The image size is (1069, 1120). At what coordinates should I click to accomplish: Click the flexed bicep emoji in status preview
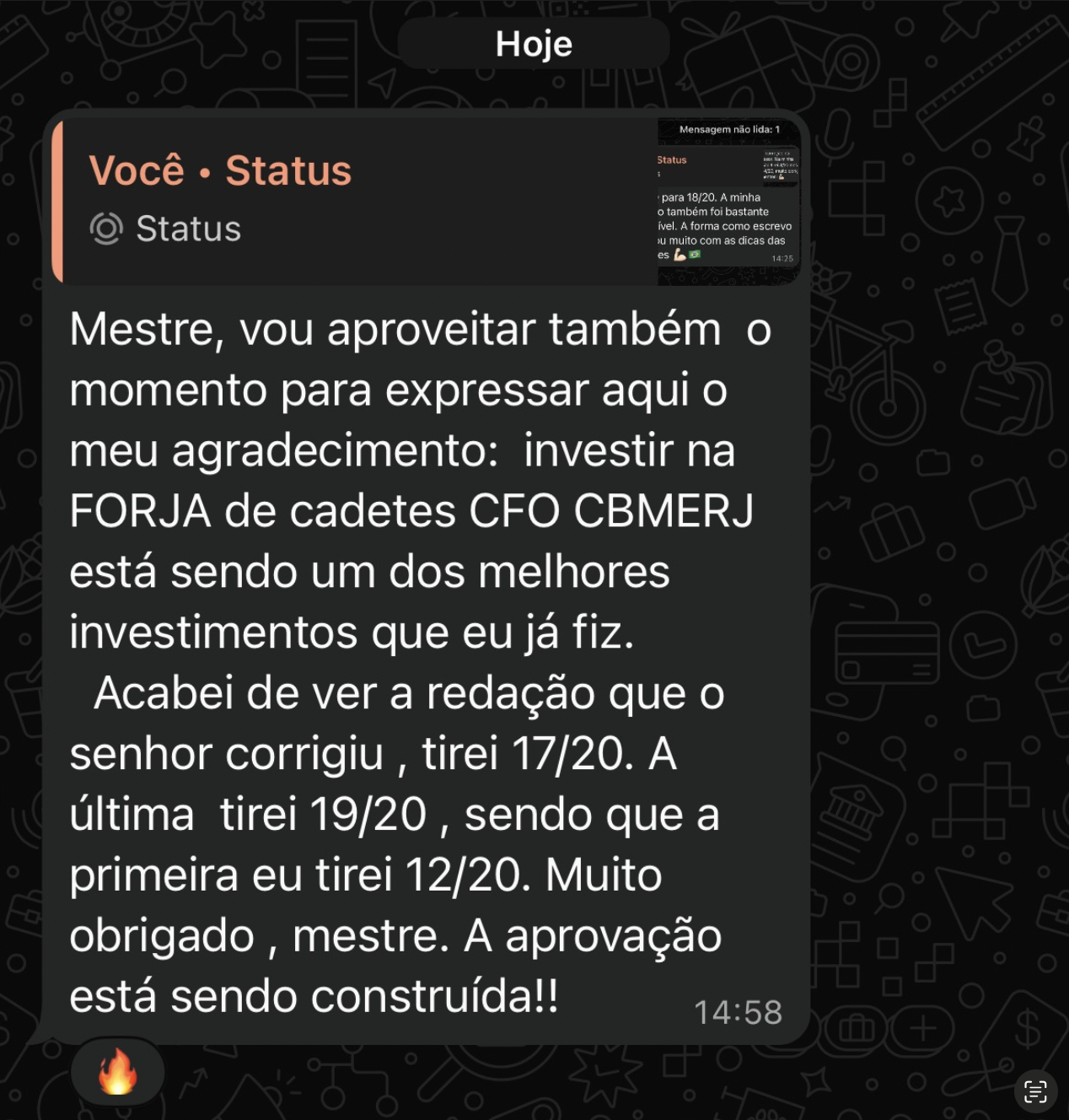click(x=680, y=254)
